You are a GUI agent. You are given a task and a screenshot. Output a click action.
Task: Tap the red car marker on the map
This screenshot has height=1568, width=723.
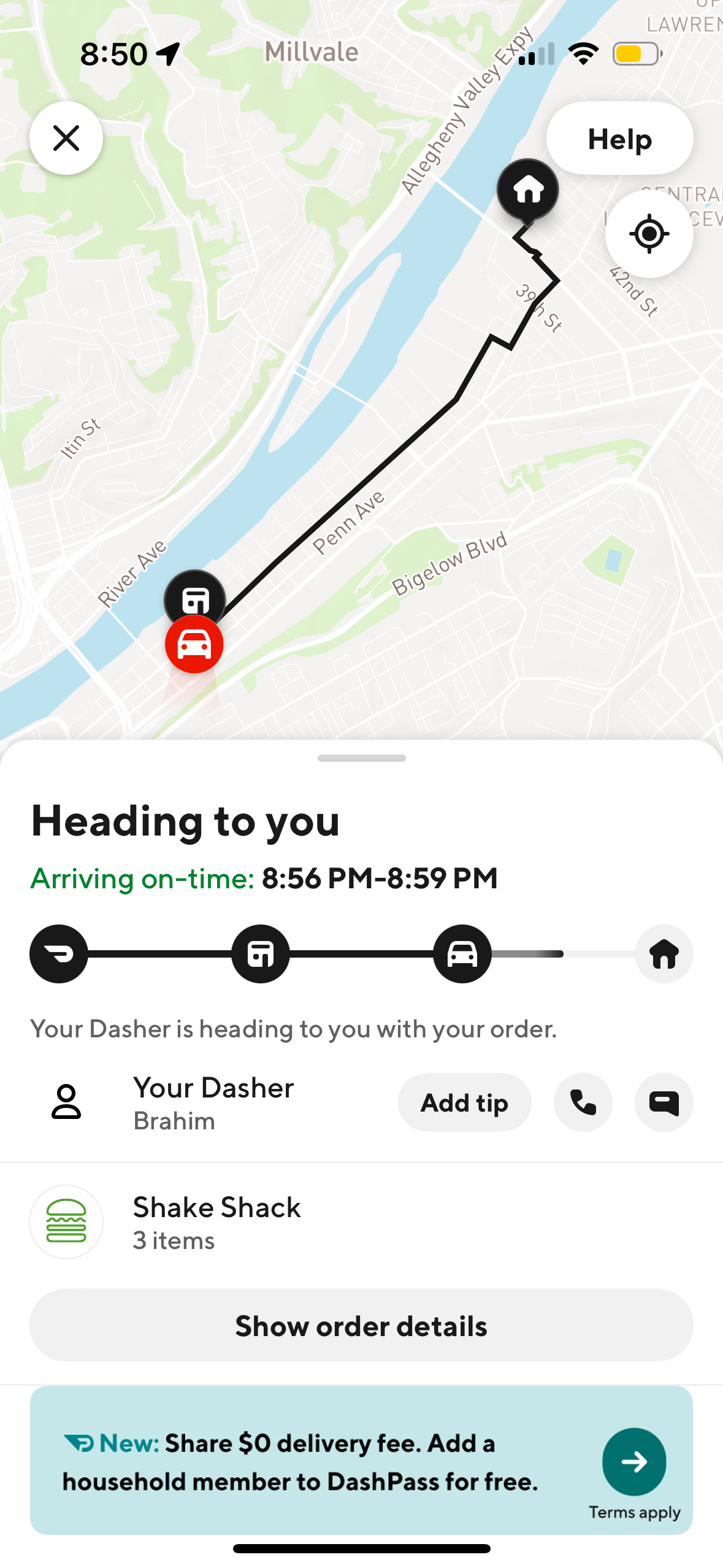tap(193, 642)
